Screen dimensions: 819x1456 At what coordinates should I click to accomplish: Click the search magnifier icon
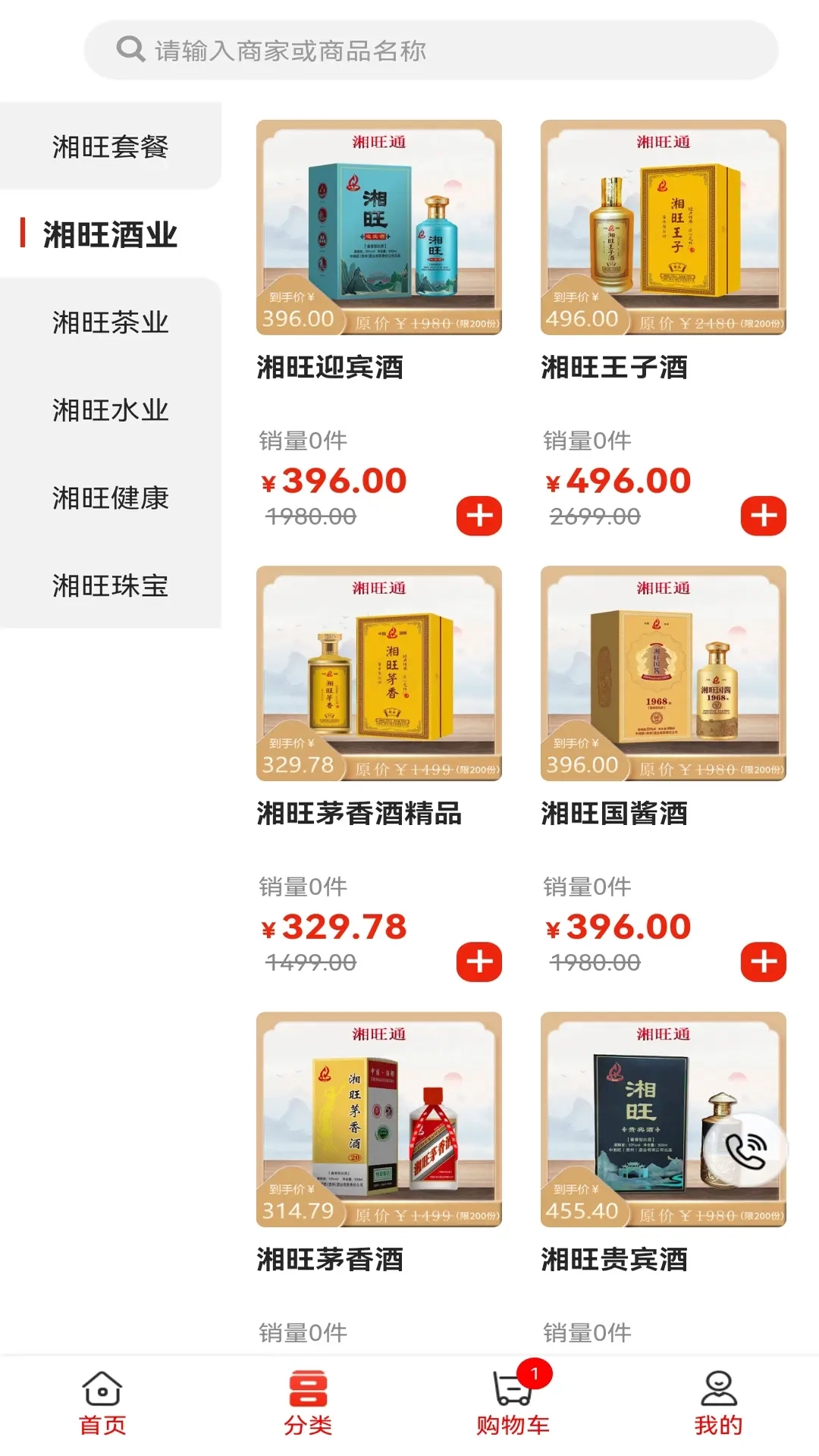click(x=130, y=50)
